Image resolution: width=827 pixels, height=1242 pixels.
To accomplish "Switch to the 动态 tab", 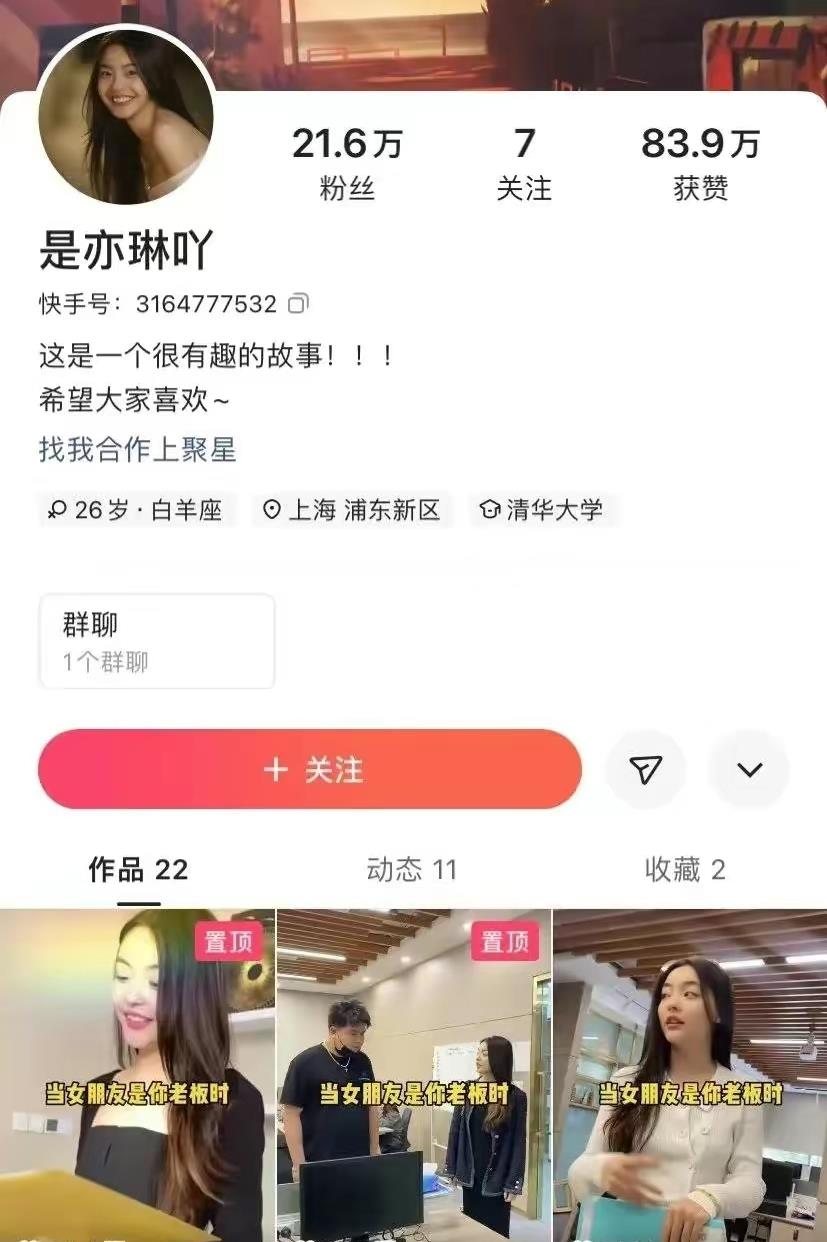I will pyautogui.click(x=411, y=870).
